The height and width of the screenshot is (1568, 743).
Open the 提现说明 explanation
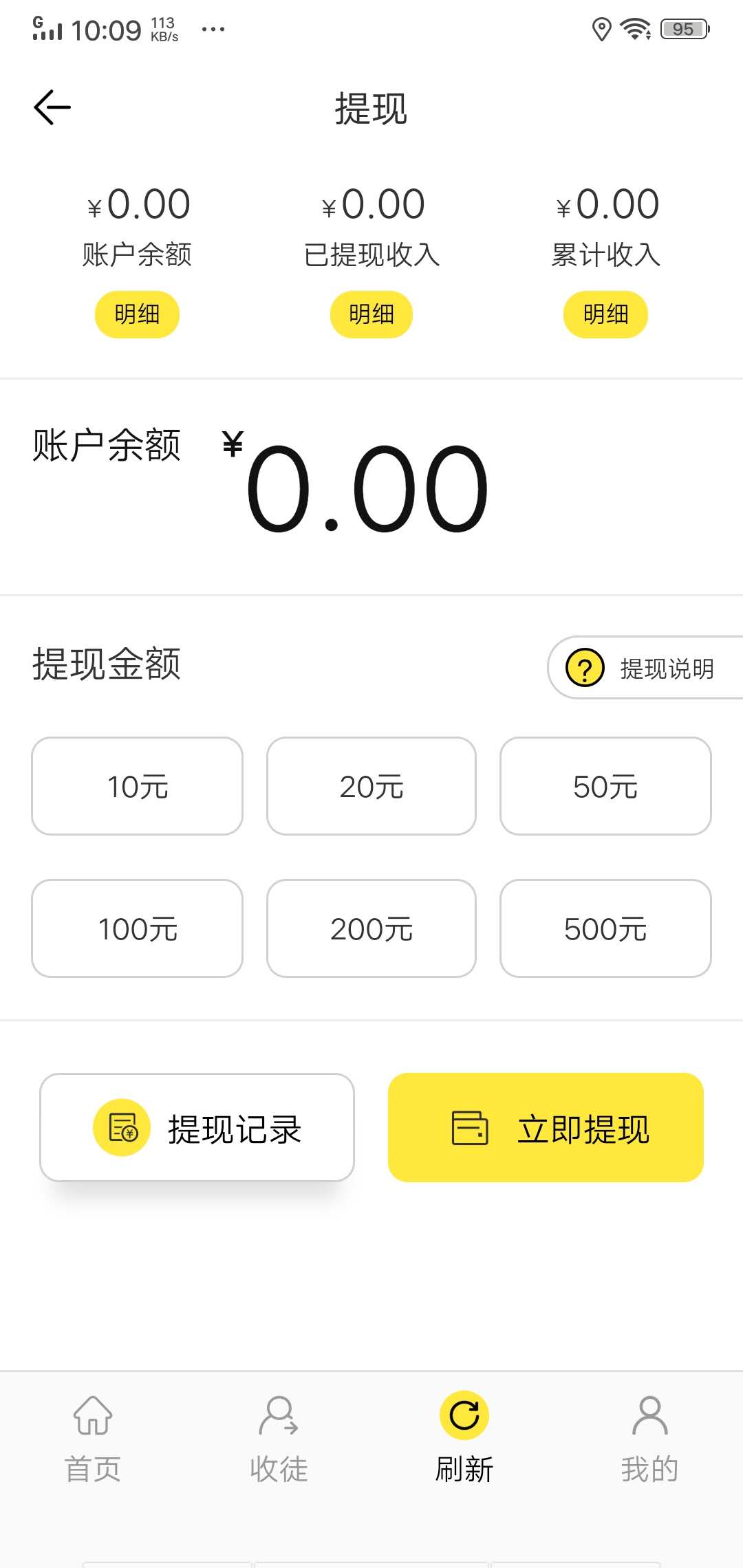click(665, 667)
